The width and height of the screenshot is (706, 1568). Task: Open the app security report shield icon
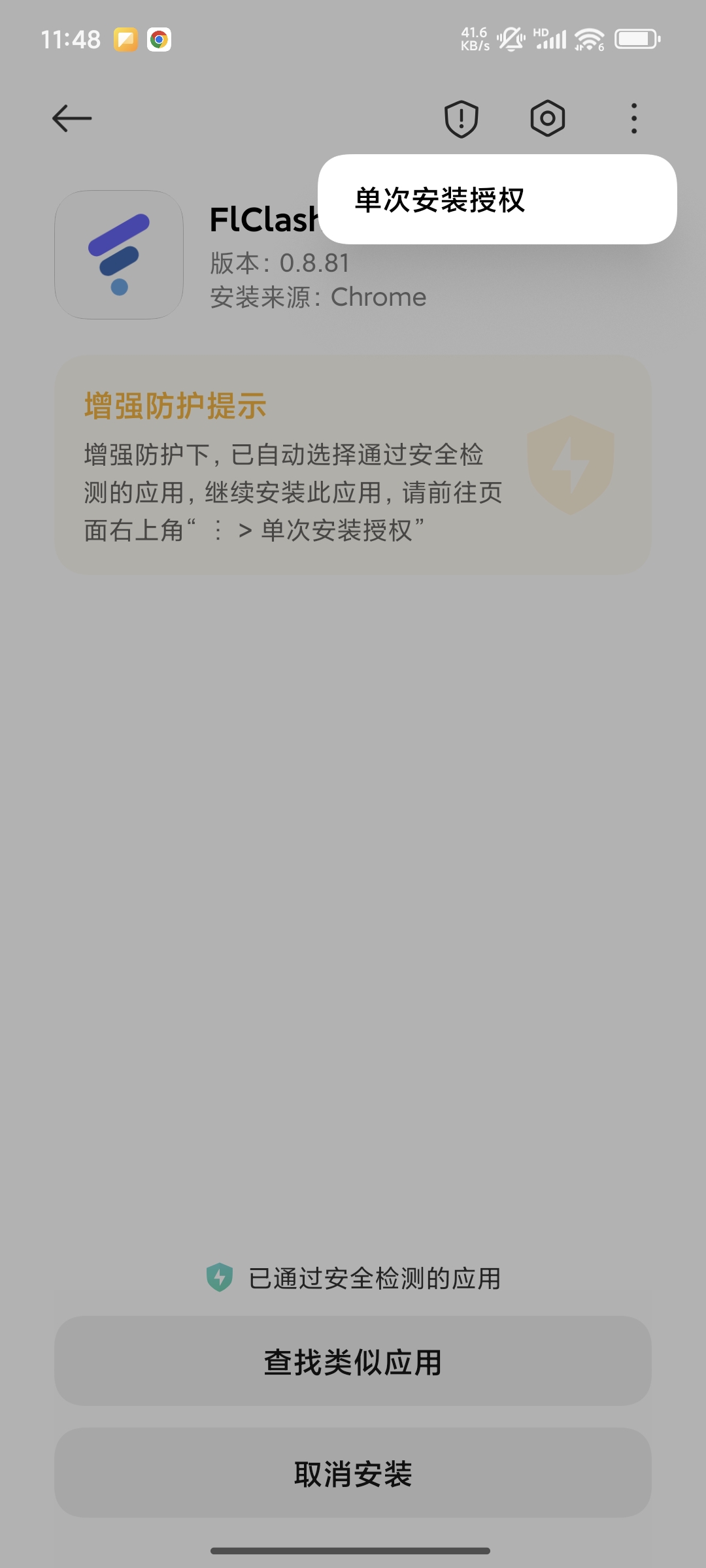point(462,118)
